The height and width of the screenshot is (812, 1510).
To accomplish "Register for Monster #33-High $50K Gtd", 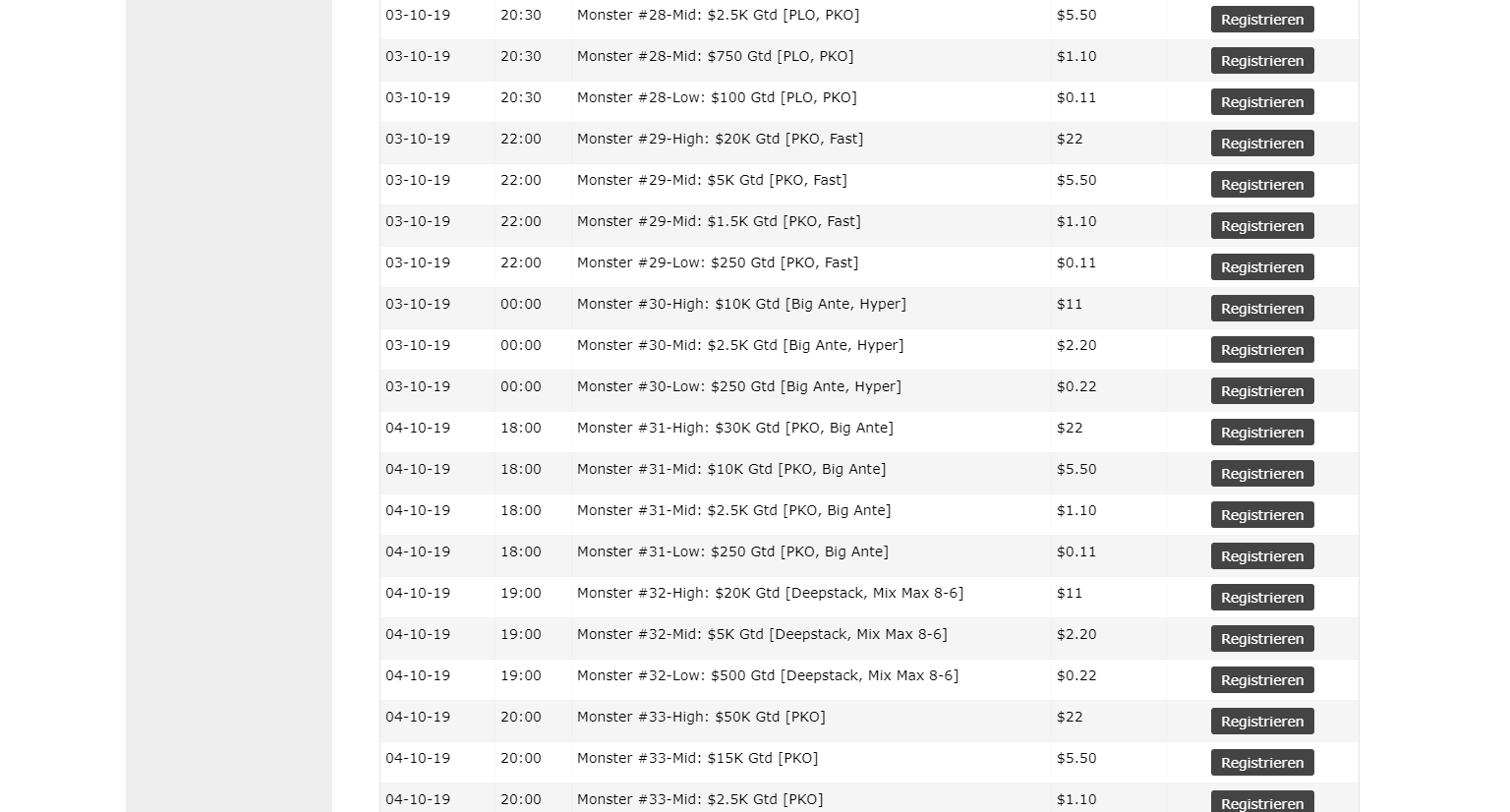I will tap(1261, 722).
